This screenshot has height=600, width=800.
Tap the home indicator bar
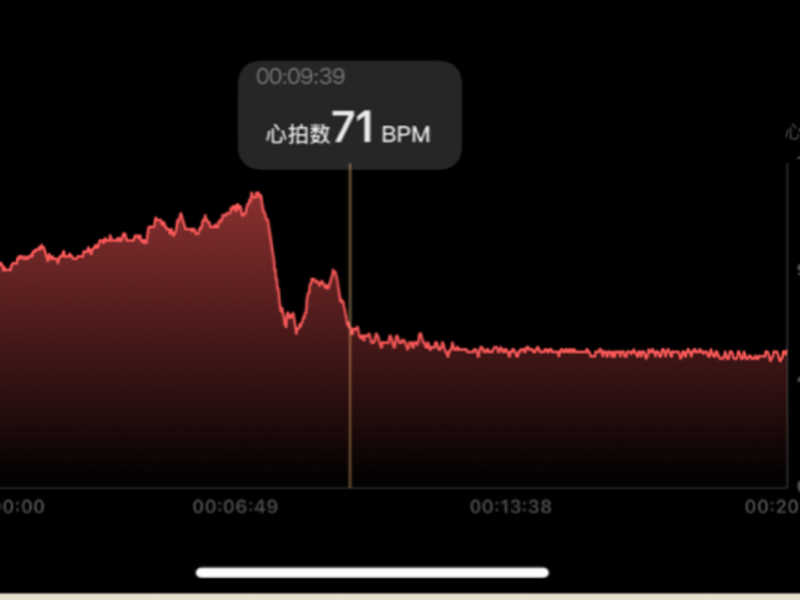(x=372, y=573)
